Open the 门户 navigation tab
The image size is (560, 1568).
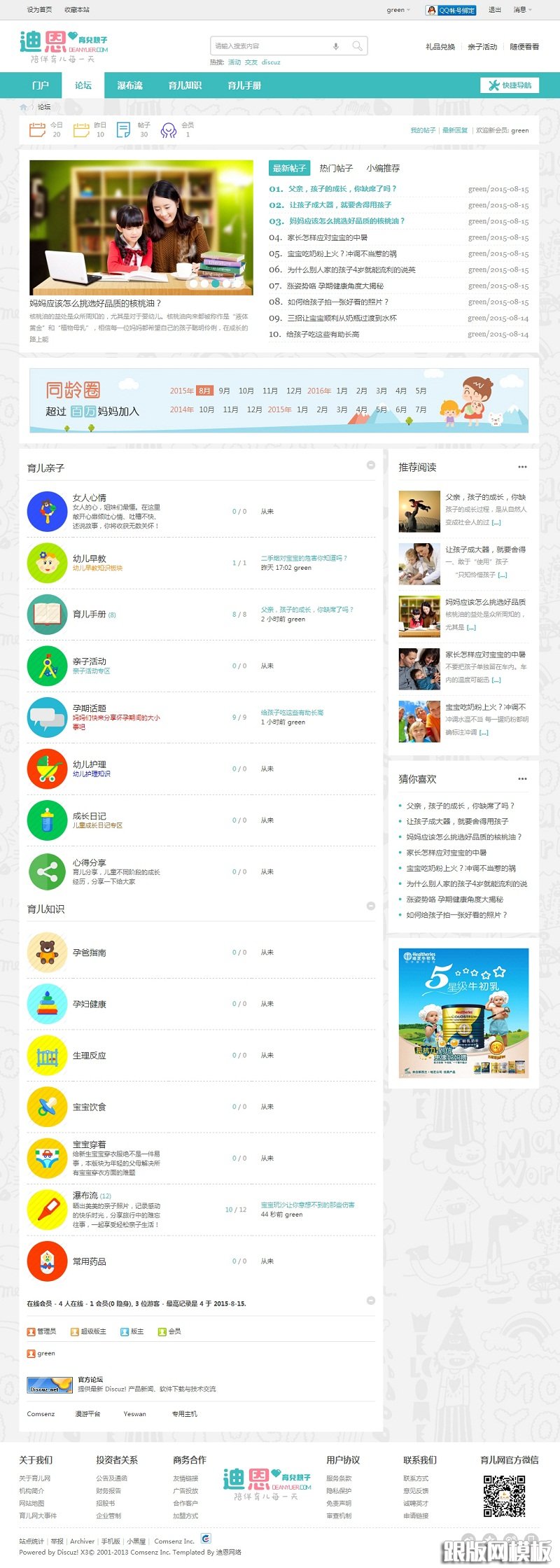pos(41,85)
